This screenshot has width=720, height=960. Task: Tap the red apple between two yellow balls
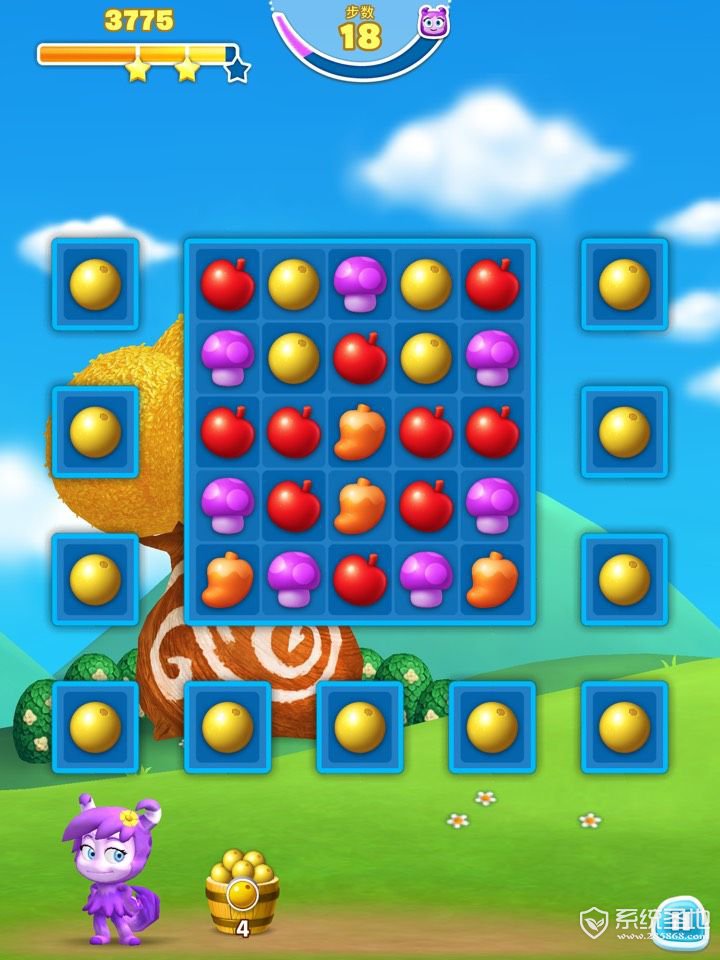pyautogui.click(x=360, y=358)
